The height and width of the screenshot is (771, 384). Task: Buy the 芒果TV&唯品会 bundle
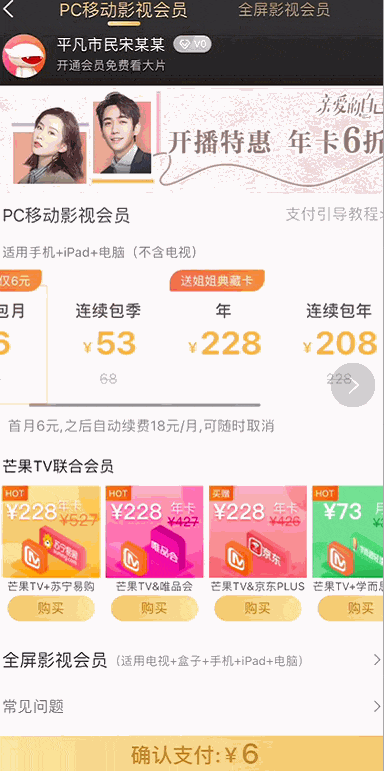coord(154,608)
